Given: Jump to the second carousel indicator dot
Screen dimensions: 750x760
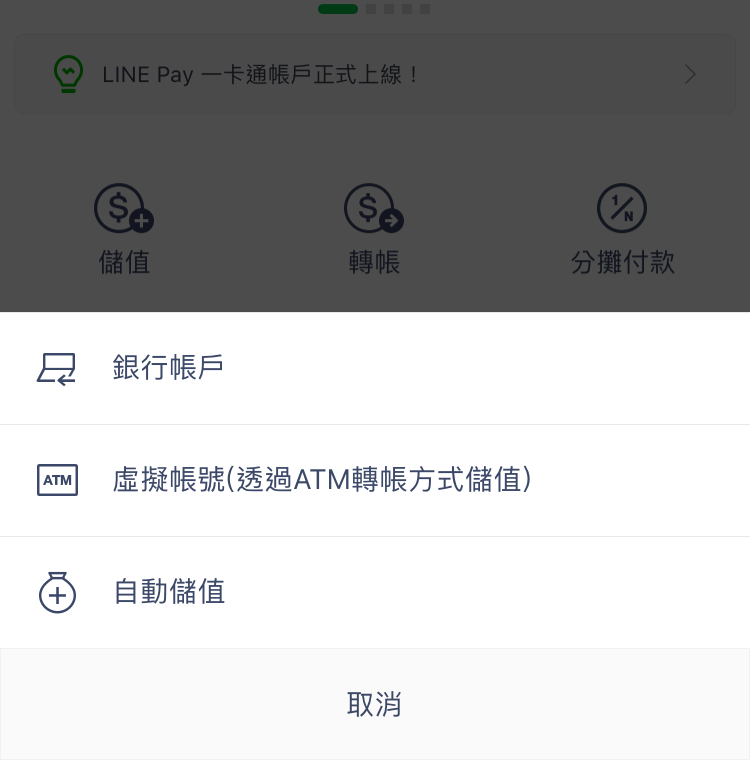Looking at the screenshot, I should (x=371, y=9).
